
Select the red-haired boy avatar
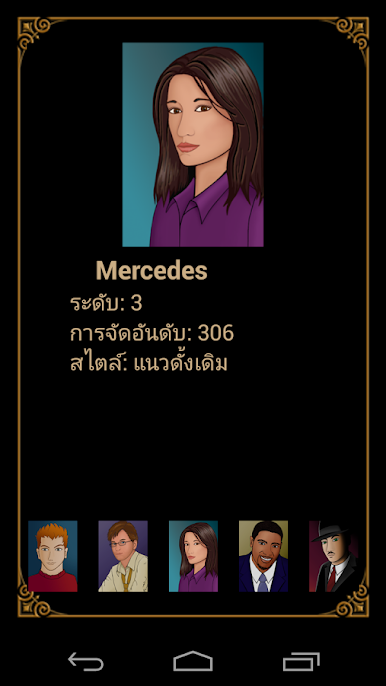click(53, 556)
